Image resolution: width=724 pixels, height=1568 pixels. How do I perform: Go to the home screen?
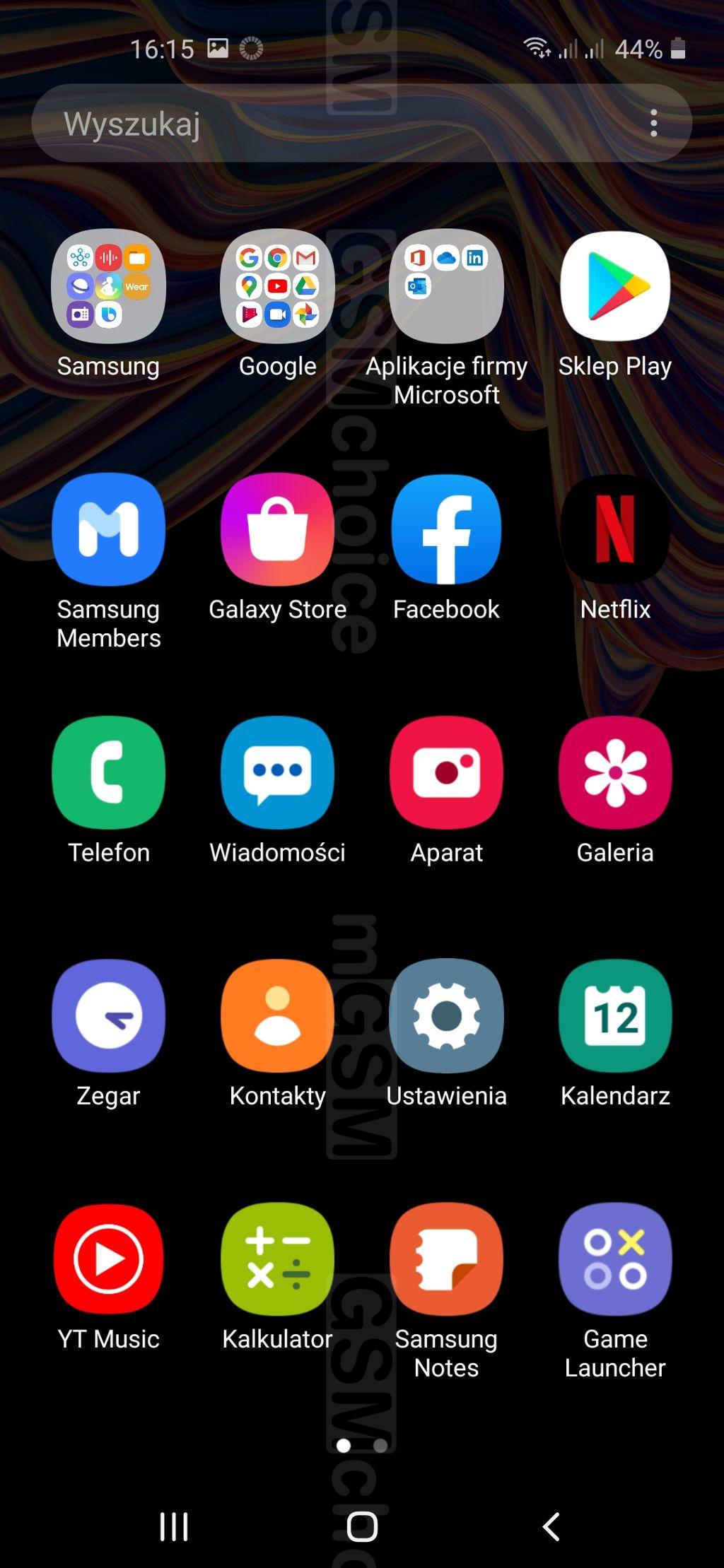362,1527
